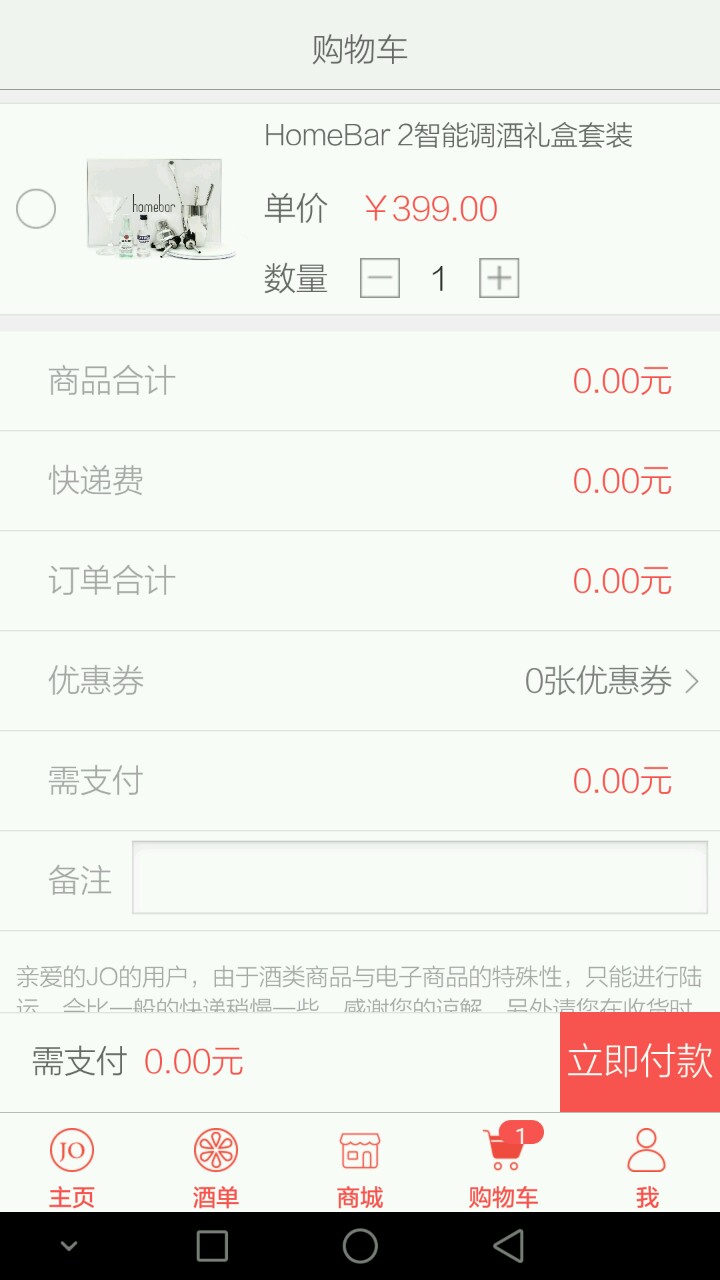The height and width of the screenshot is (1280, 720).
Task: Open the 优惠券 coupon row
Action: [x=360, y=681]
